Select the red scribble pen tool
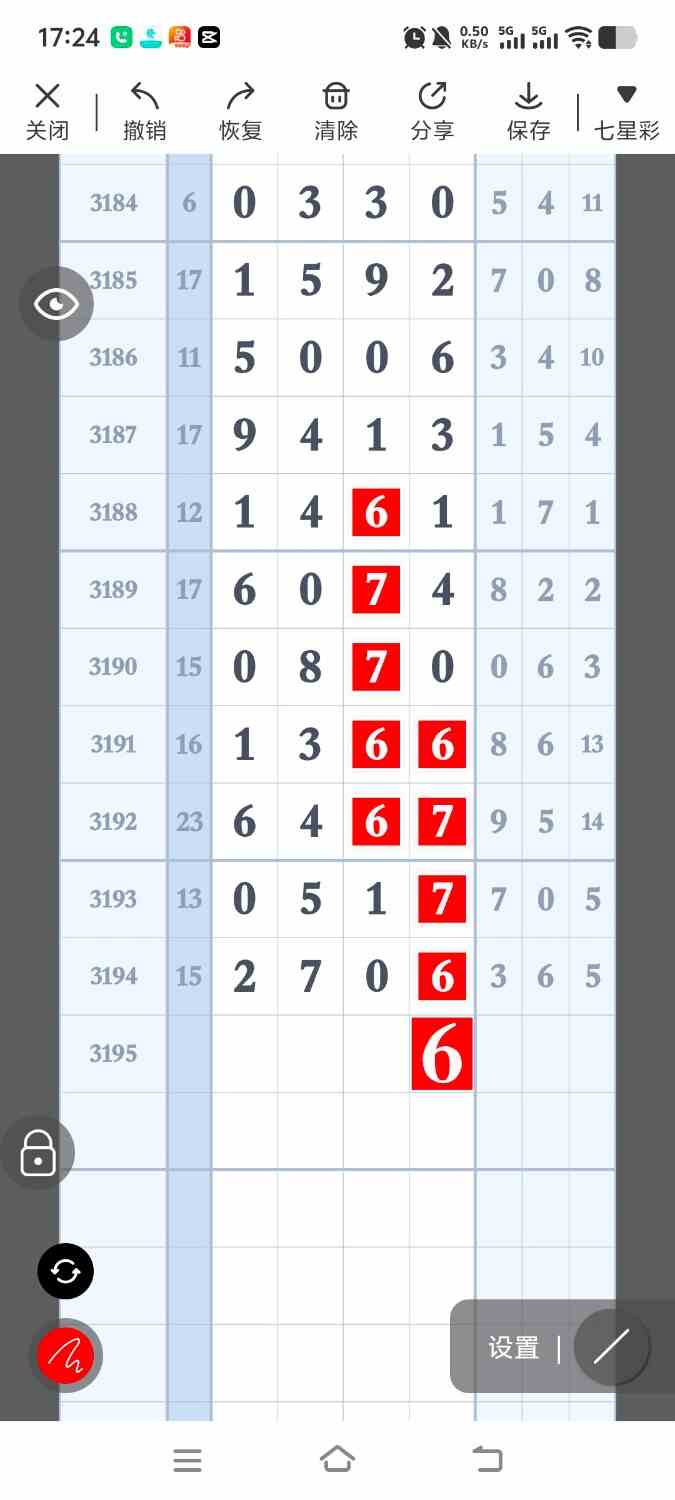675x1500 pixels. coord(66,1356)
